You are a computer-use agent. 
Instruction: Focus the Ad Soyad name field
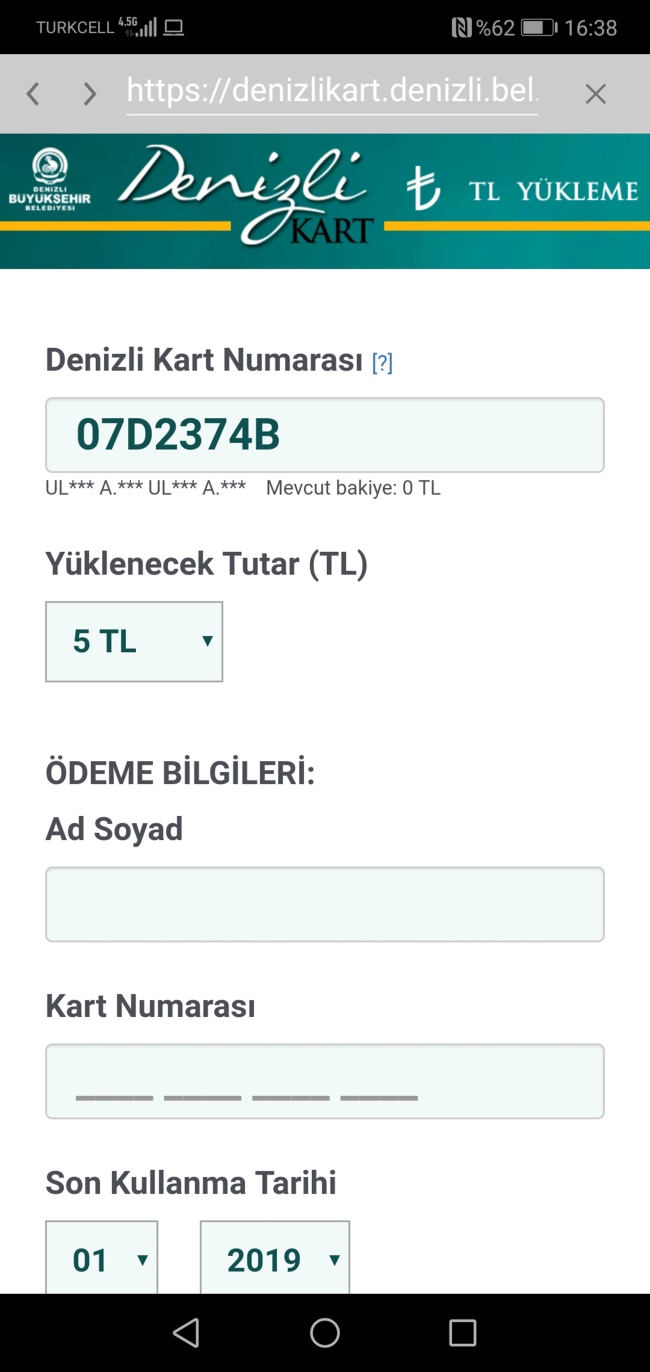pyautogui.click(x=325, y=904)
